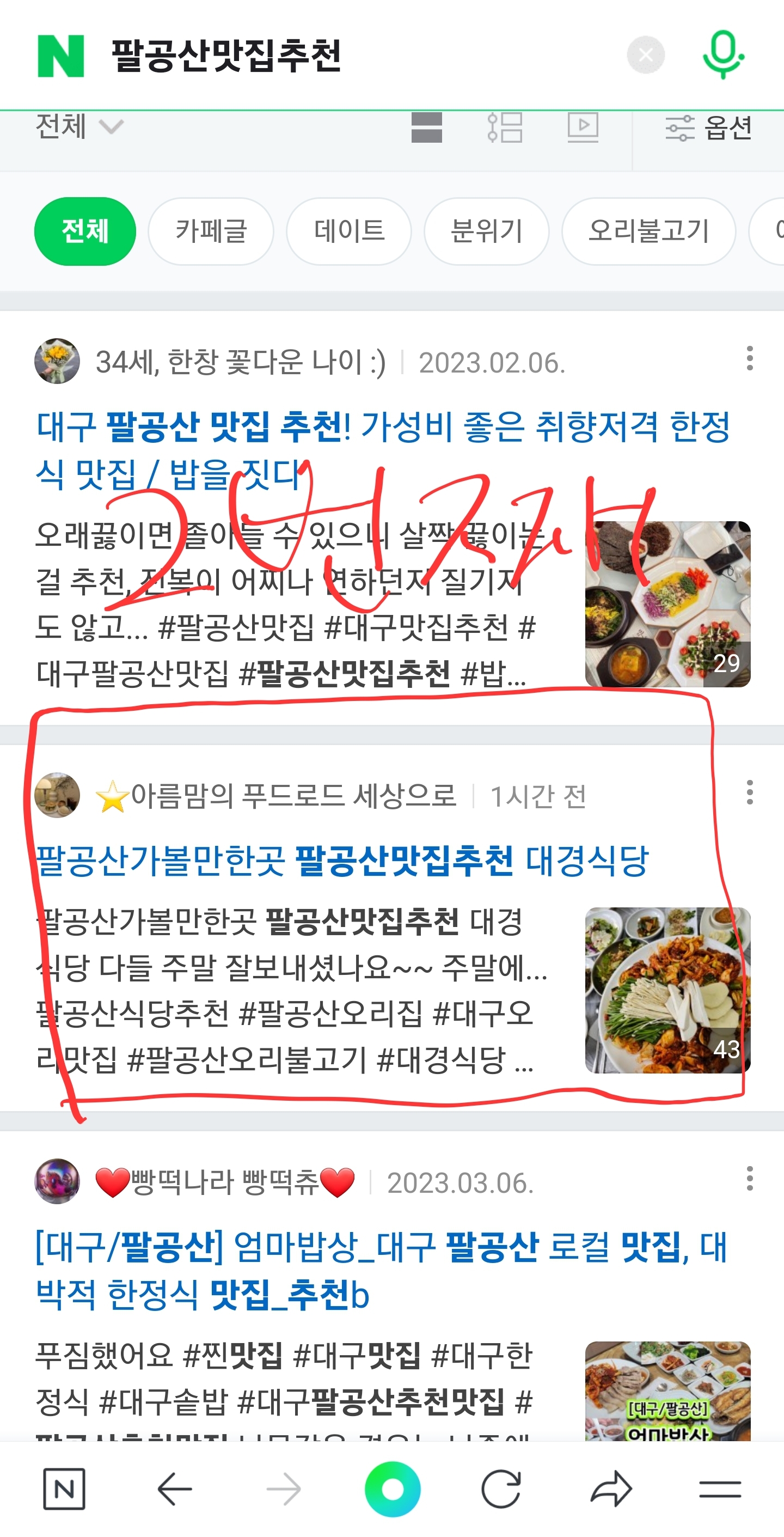Open the 엄마밥상 로컬 맛집 post
The width and height of the screenshot is (784, 1537).
point(381,1270)
